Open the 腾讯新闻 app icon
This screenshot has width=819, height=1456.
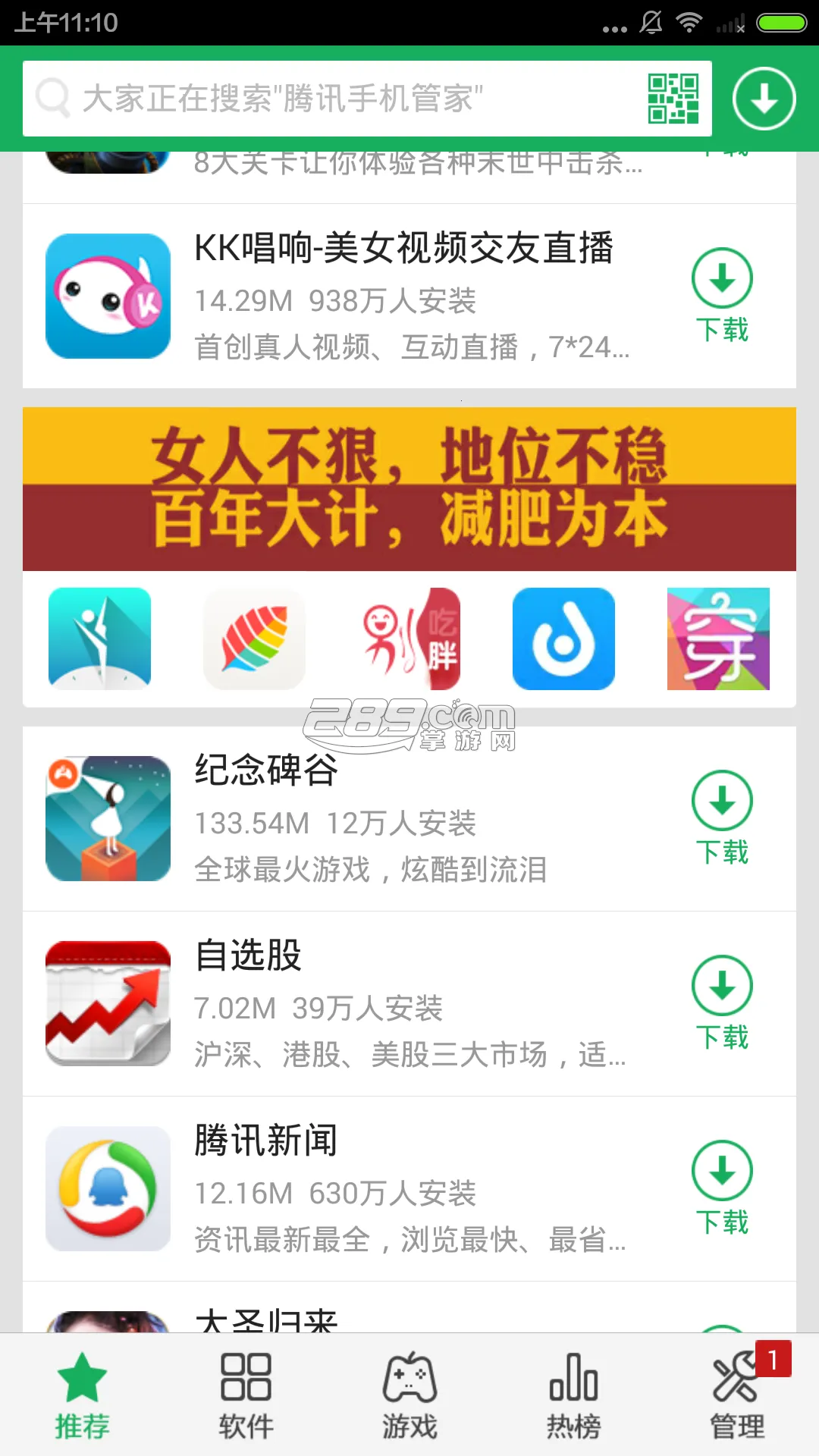coord(107,1188)
